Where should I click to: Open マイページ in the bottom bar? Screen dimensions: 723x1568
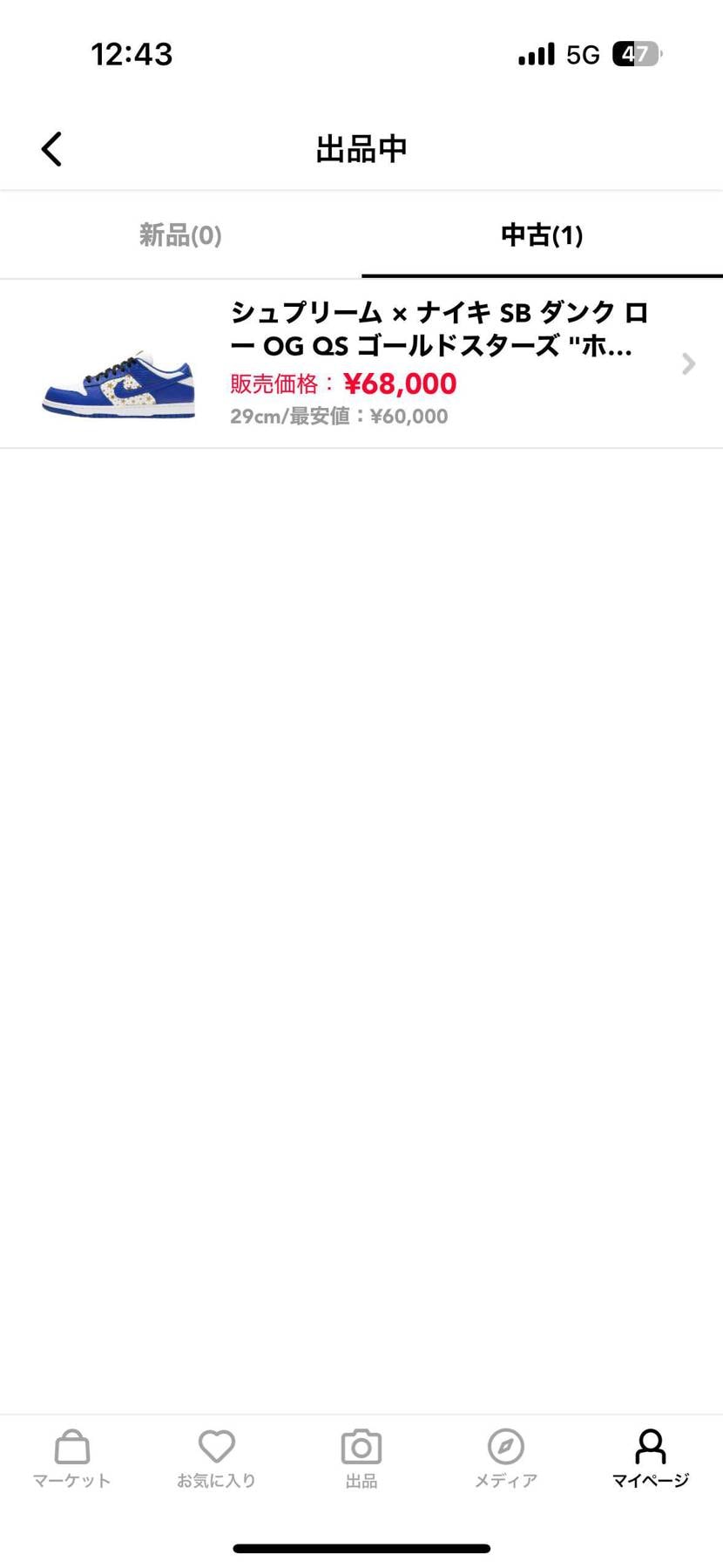650,1458
